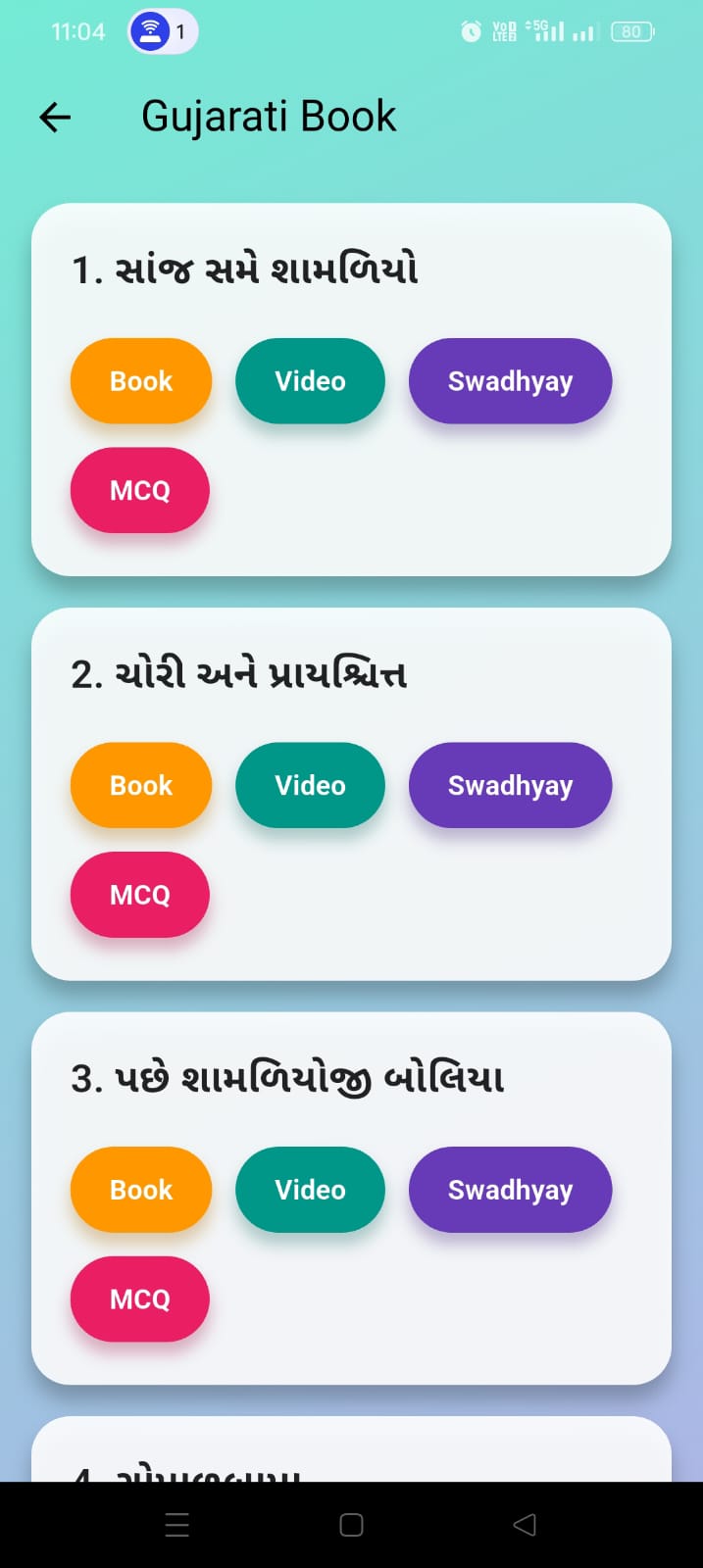Watch Video for chapter 2 ચોરી અને પ્રાયશ્ચિત્ત
Image resolution: width=703 pixels, height=1568 pixels.
(310, 785)
